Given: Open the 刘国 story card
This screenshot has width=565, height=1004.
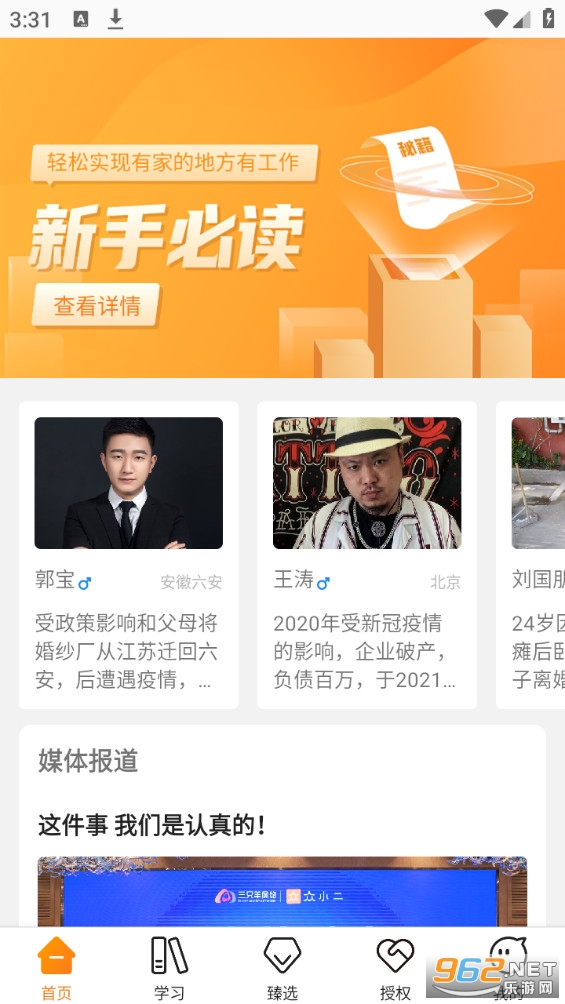Looking at the screenshot, I should pos(530,555).
